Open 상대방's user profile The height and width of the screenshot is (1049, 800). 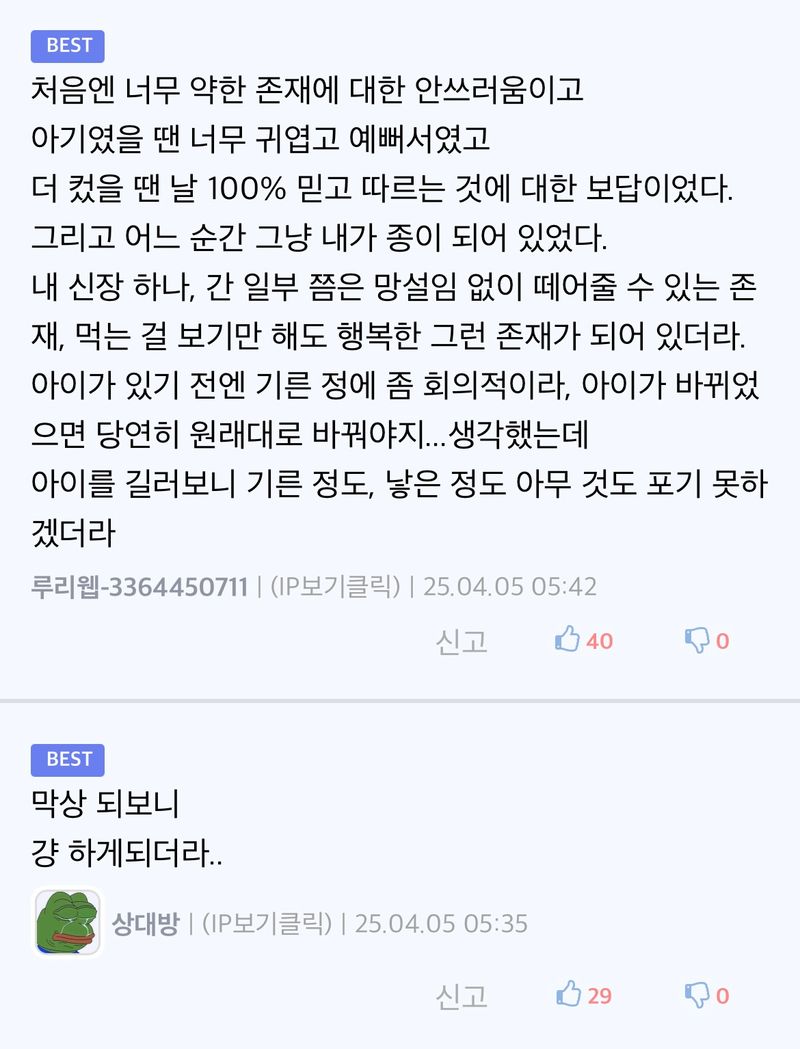point(148,922)
